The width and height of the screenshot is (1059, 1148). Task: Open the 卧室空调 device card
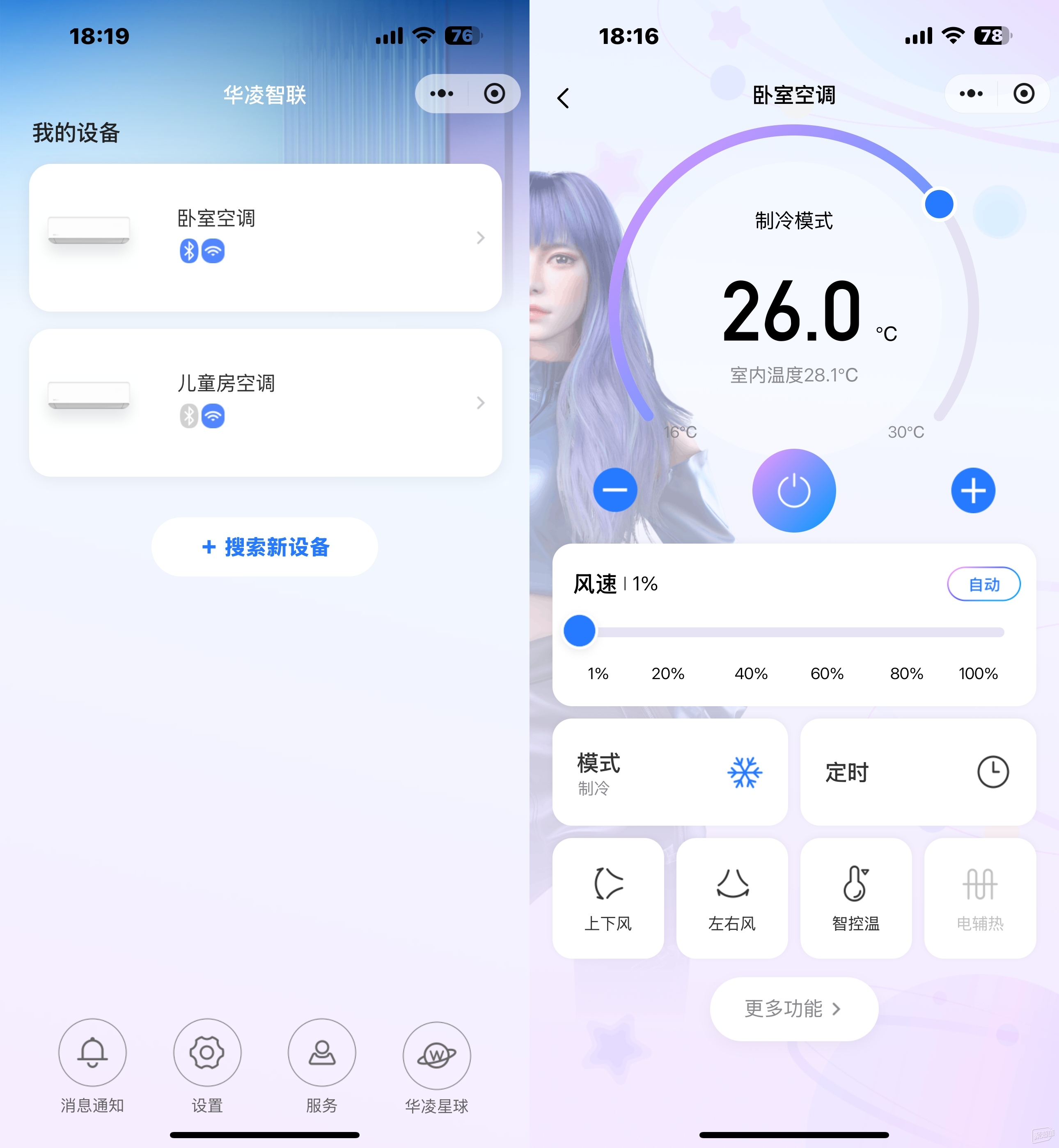click(265, 237)
